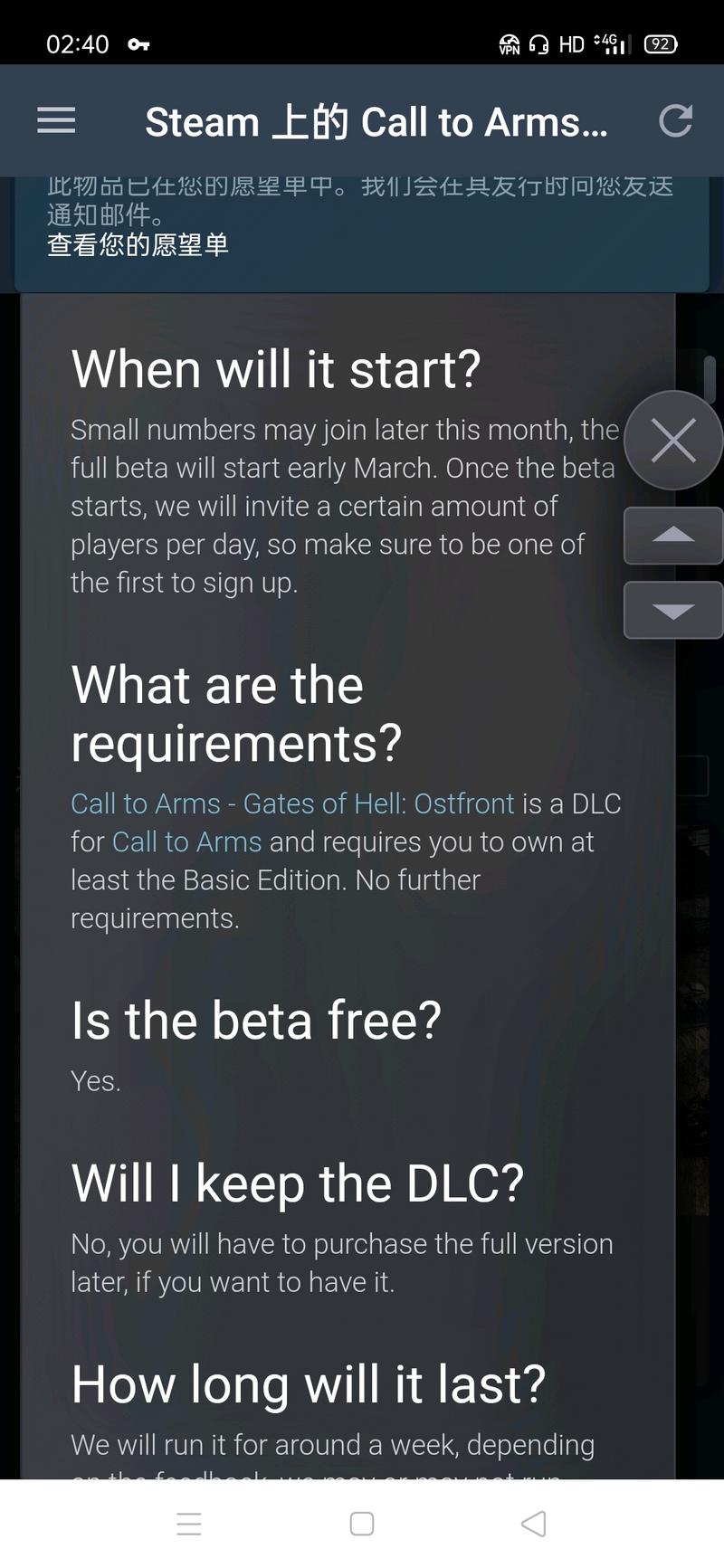
Task: Reload the Steam page
Action: click(675, 121)
